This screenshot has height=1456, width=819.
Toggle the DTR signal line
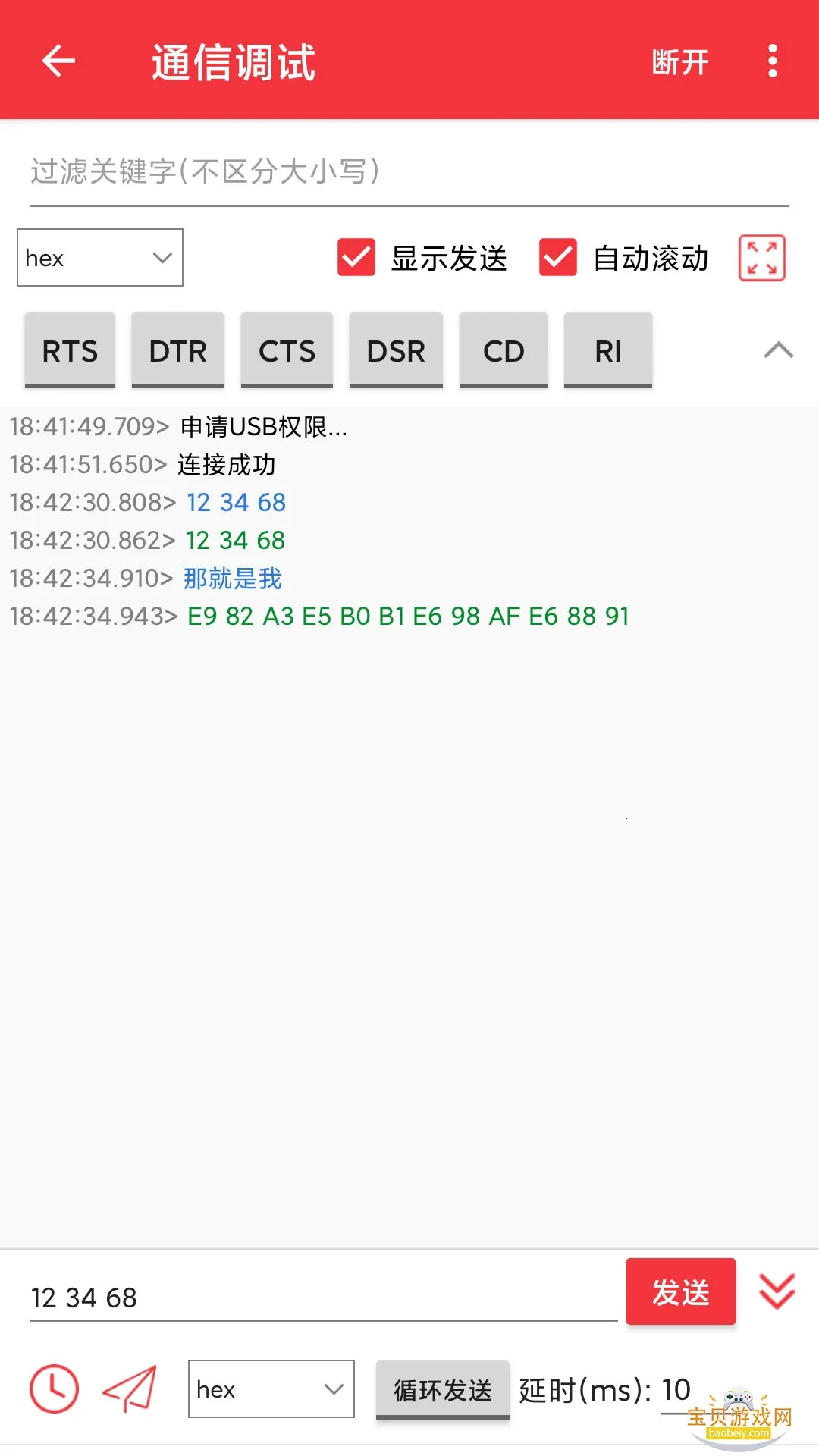[177, 350]
